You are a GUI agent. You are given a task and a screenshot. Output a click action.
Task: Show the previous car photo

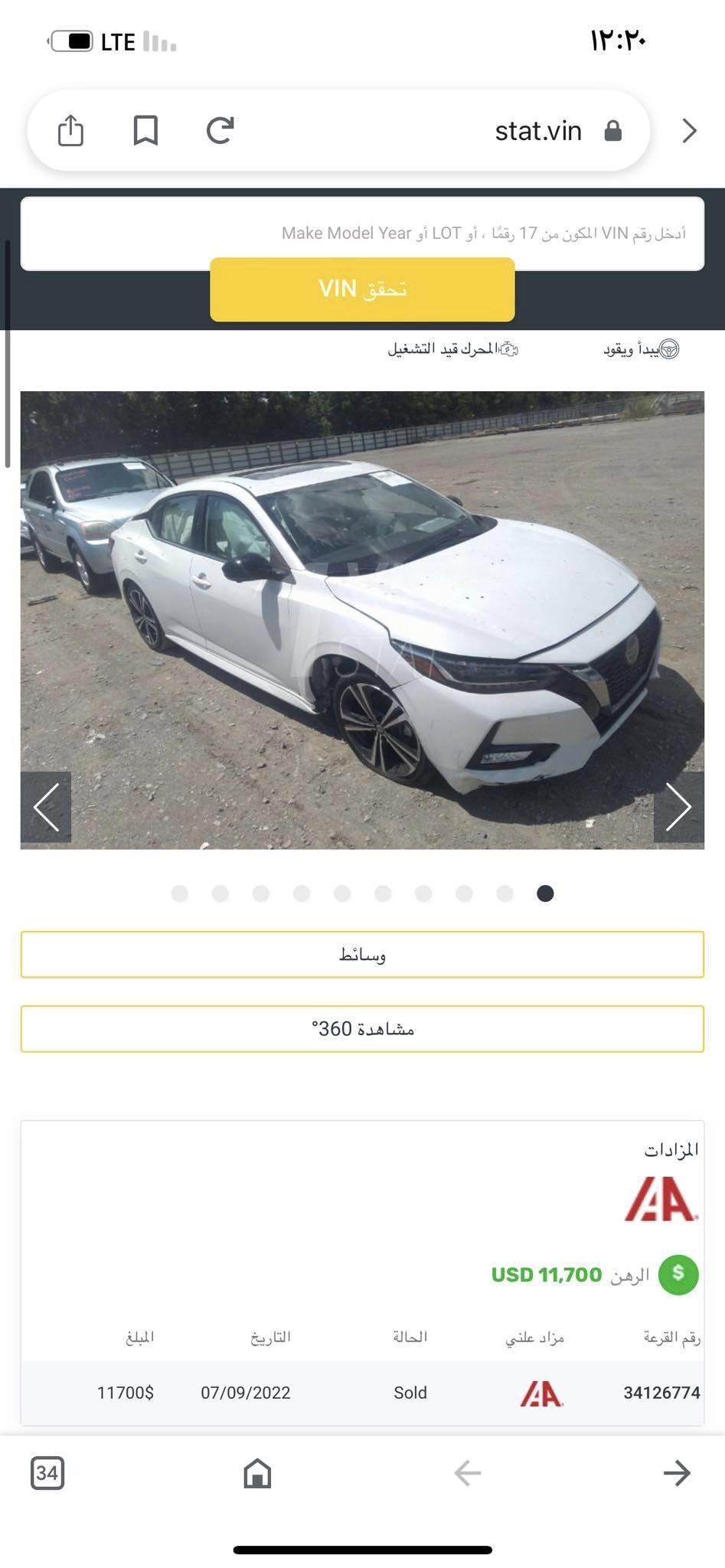[46, 807]
